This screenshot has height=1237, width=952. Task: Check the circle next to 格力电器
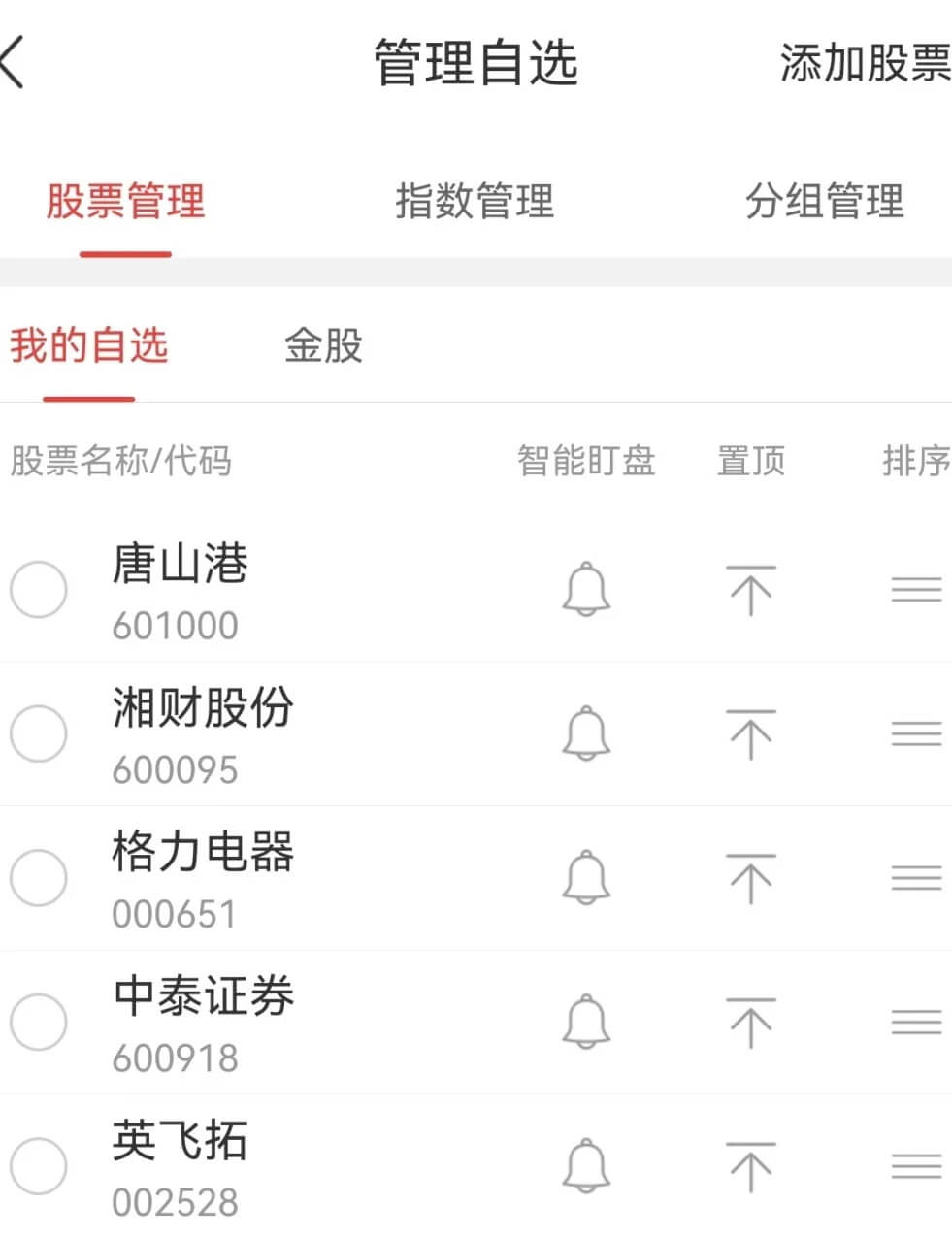click(x=39, y=878)
